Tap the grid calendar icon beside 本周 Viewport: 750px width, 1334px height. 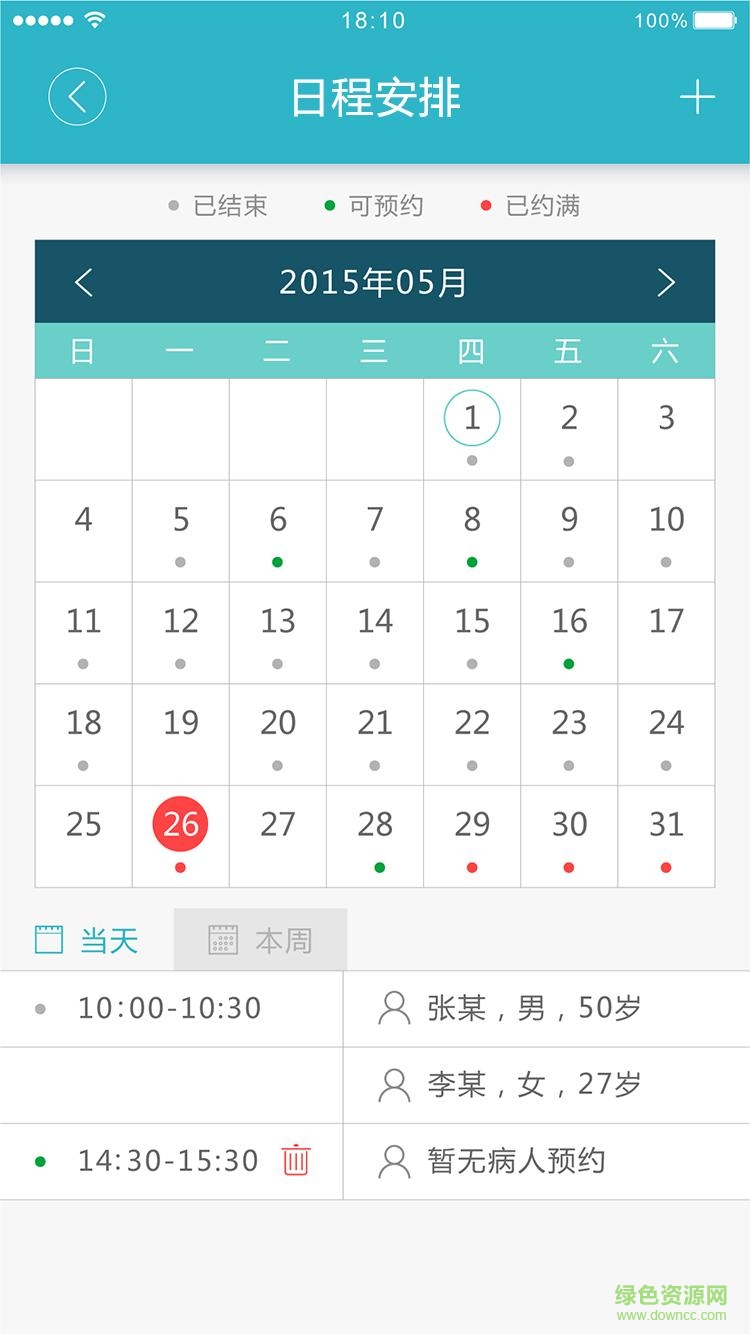pos(222,939)
